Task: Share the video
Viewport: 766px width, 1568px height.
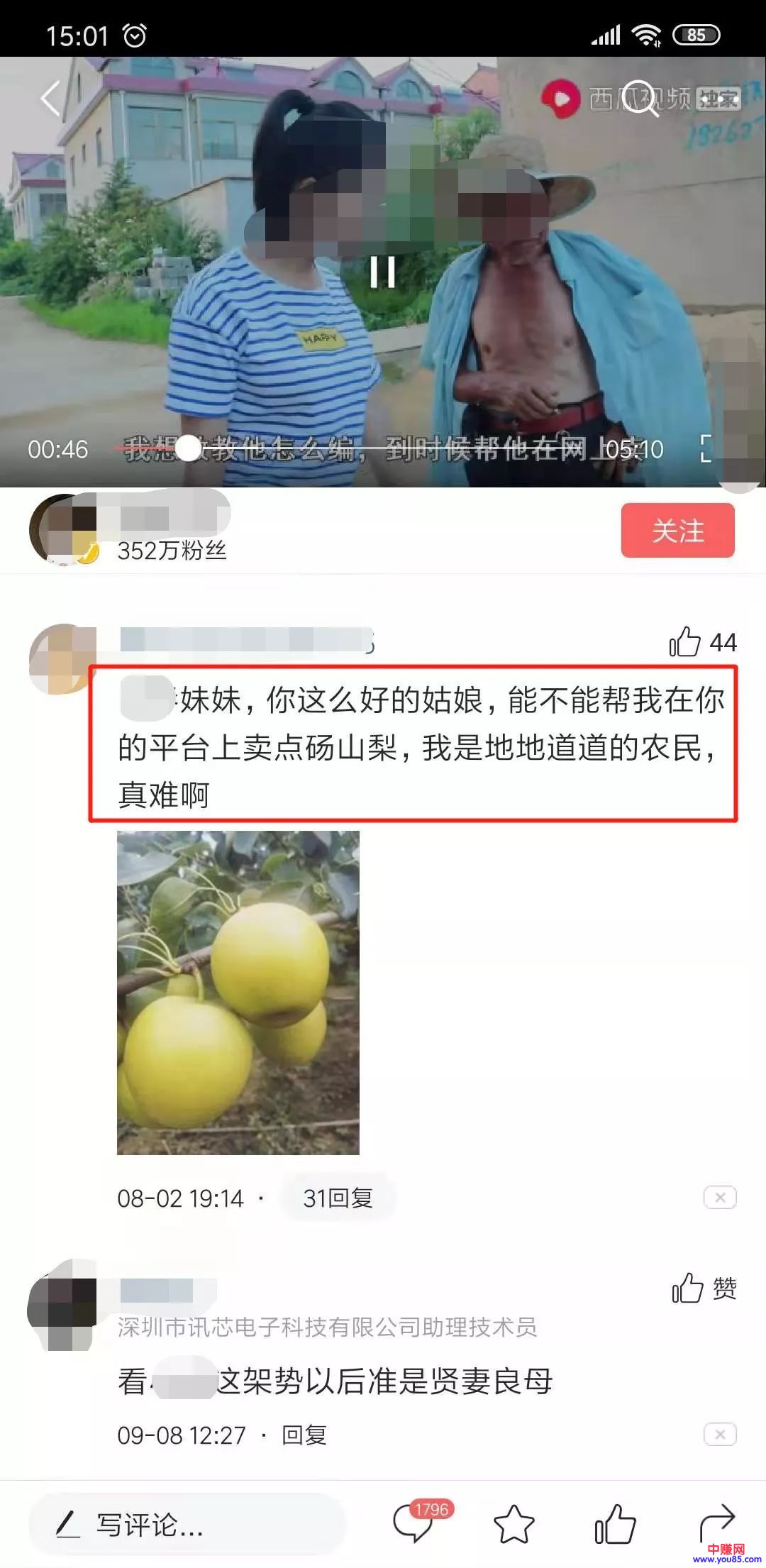Action: tap(716, 1523)
